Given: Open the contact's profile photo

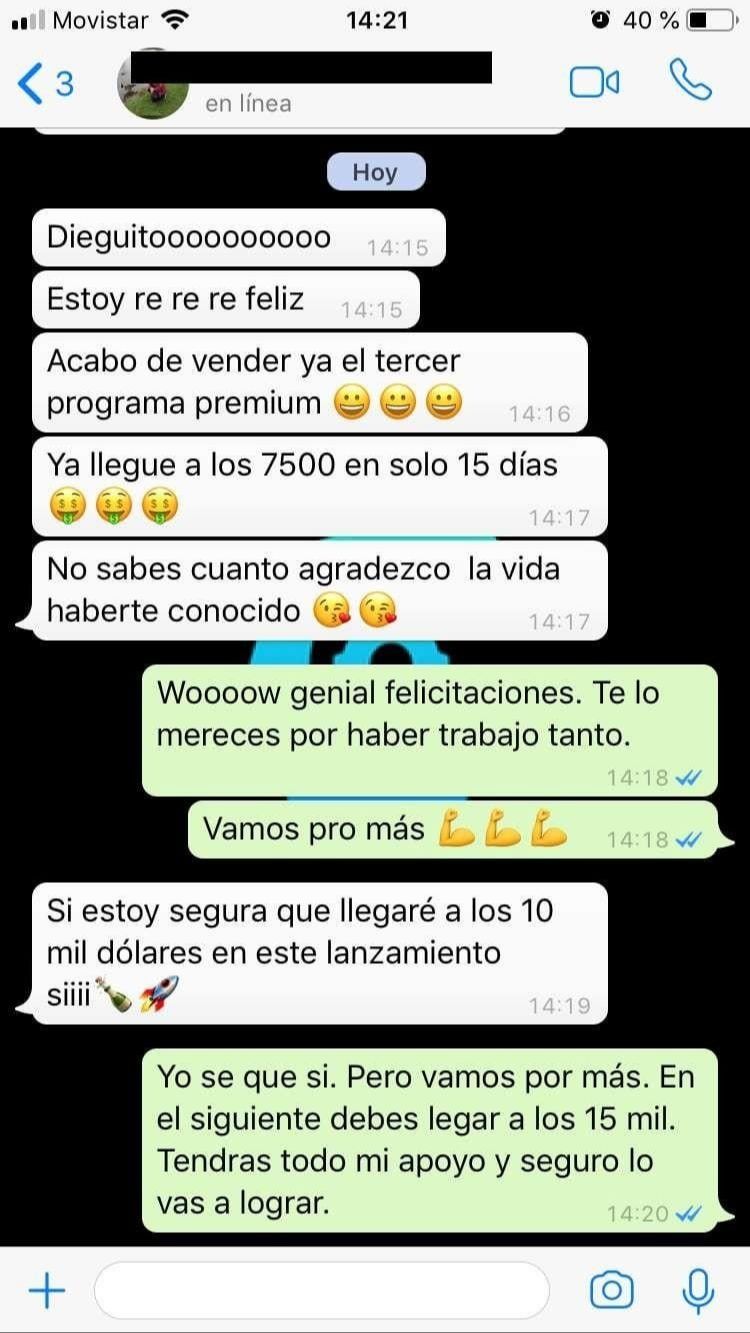Looking at the screenshot, I should point(153,86).
